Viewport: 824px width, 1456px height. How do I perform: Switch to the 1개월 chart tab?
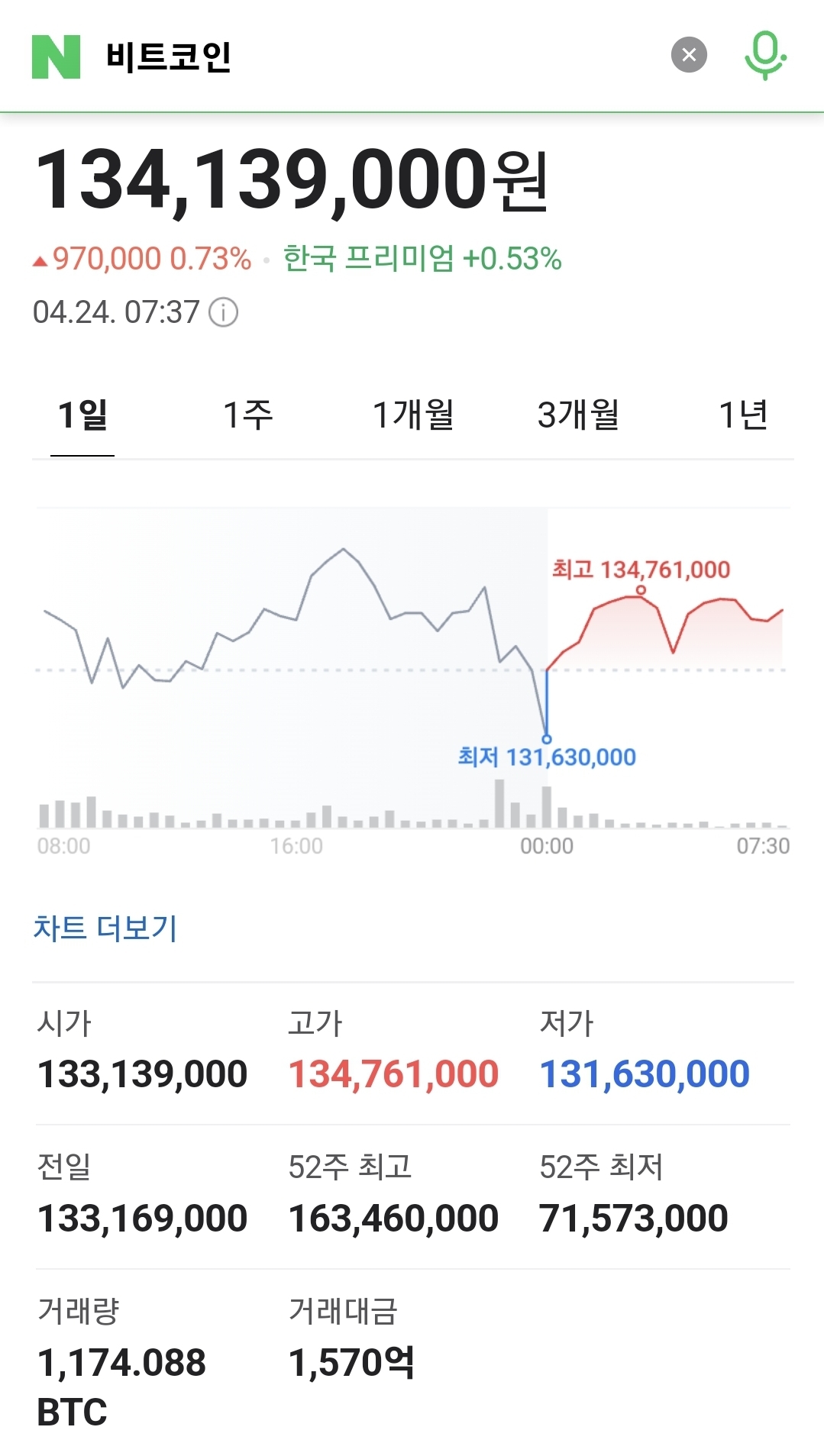[x=413, y=415]
